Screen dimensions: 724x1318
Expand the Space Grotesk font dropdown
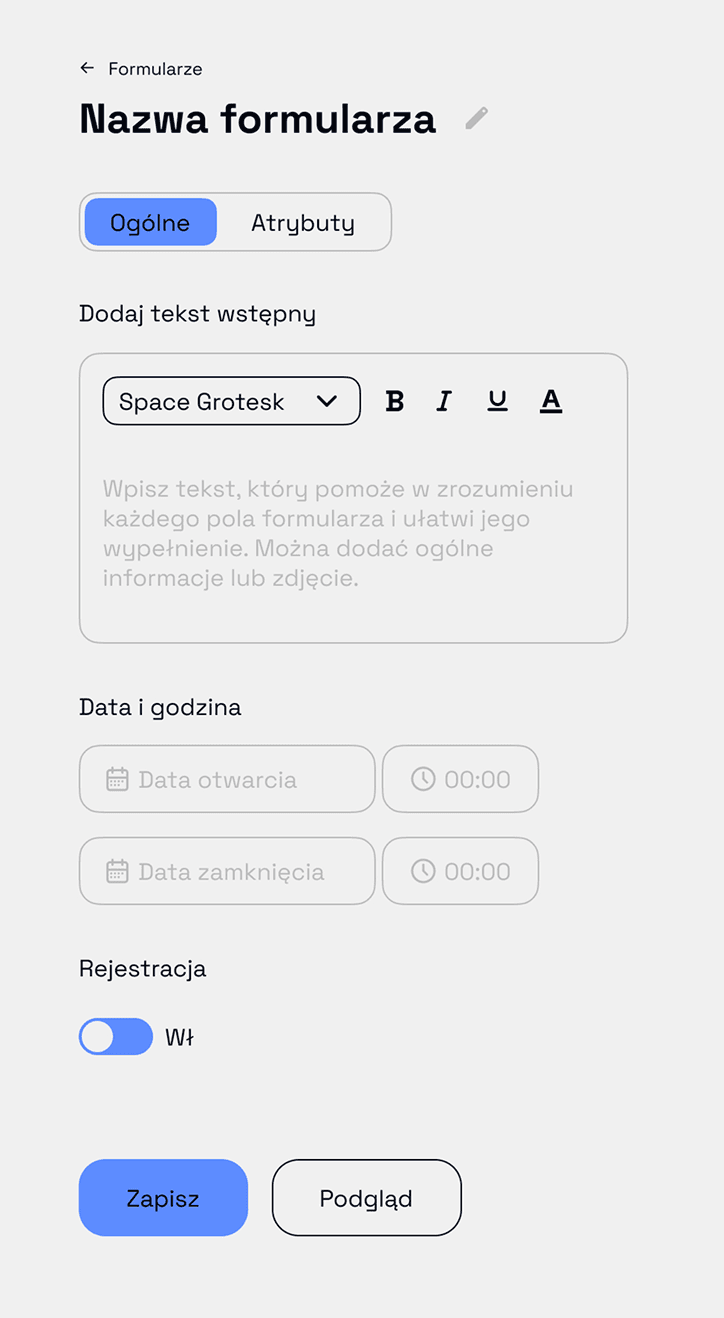[x=231, y=401]
